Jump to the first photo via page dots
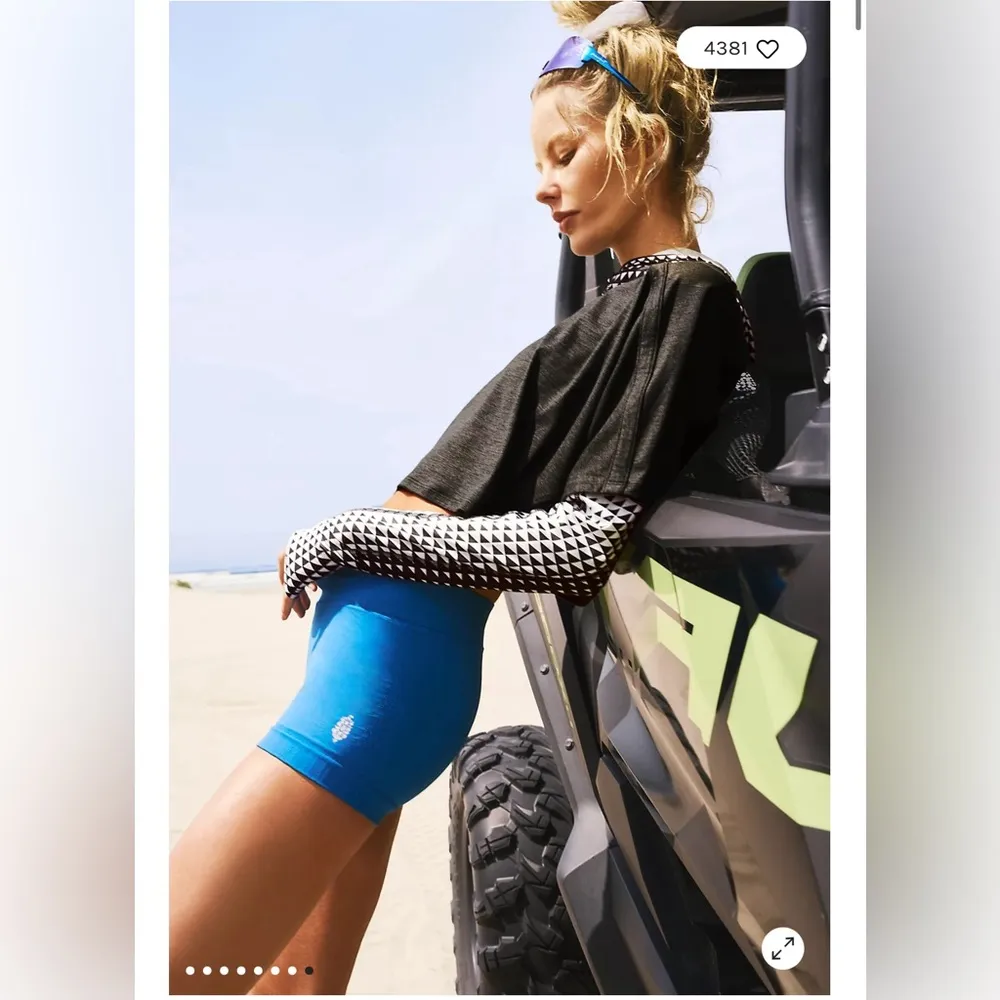The height and width of the screenshot is (1000, 1000). tap(190, 970)
